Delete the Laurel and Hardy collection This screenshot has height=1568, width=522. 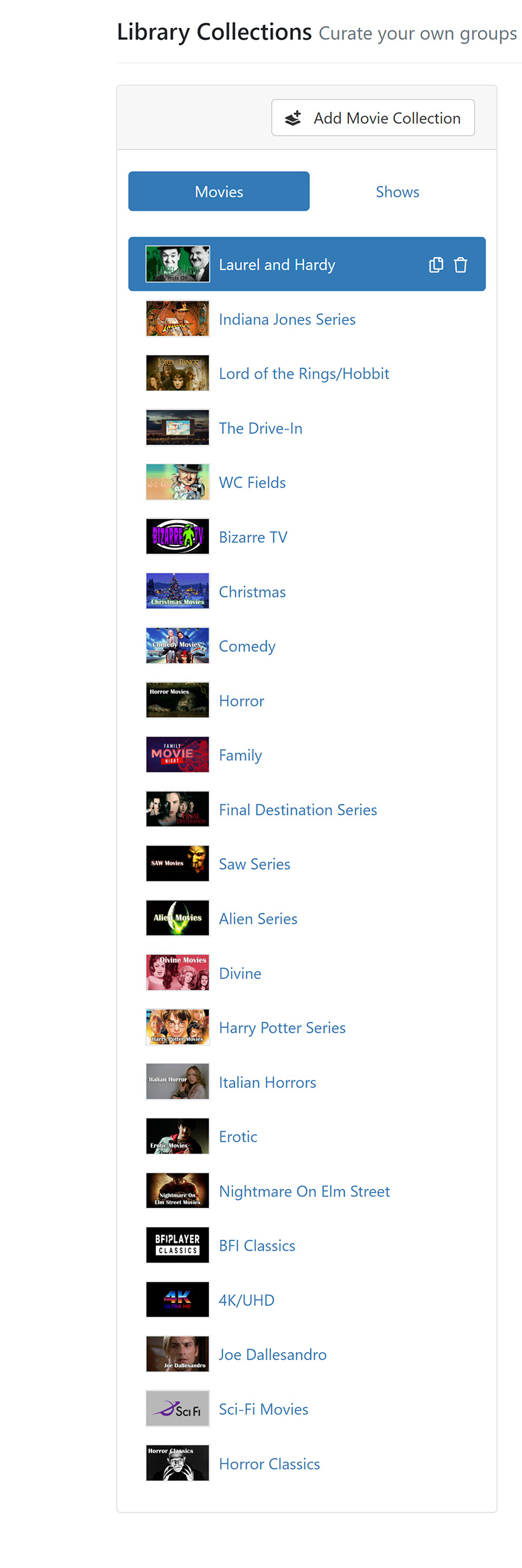461,264
